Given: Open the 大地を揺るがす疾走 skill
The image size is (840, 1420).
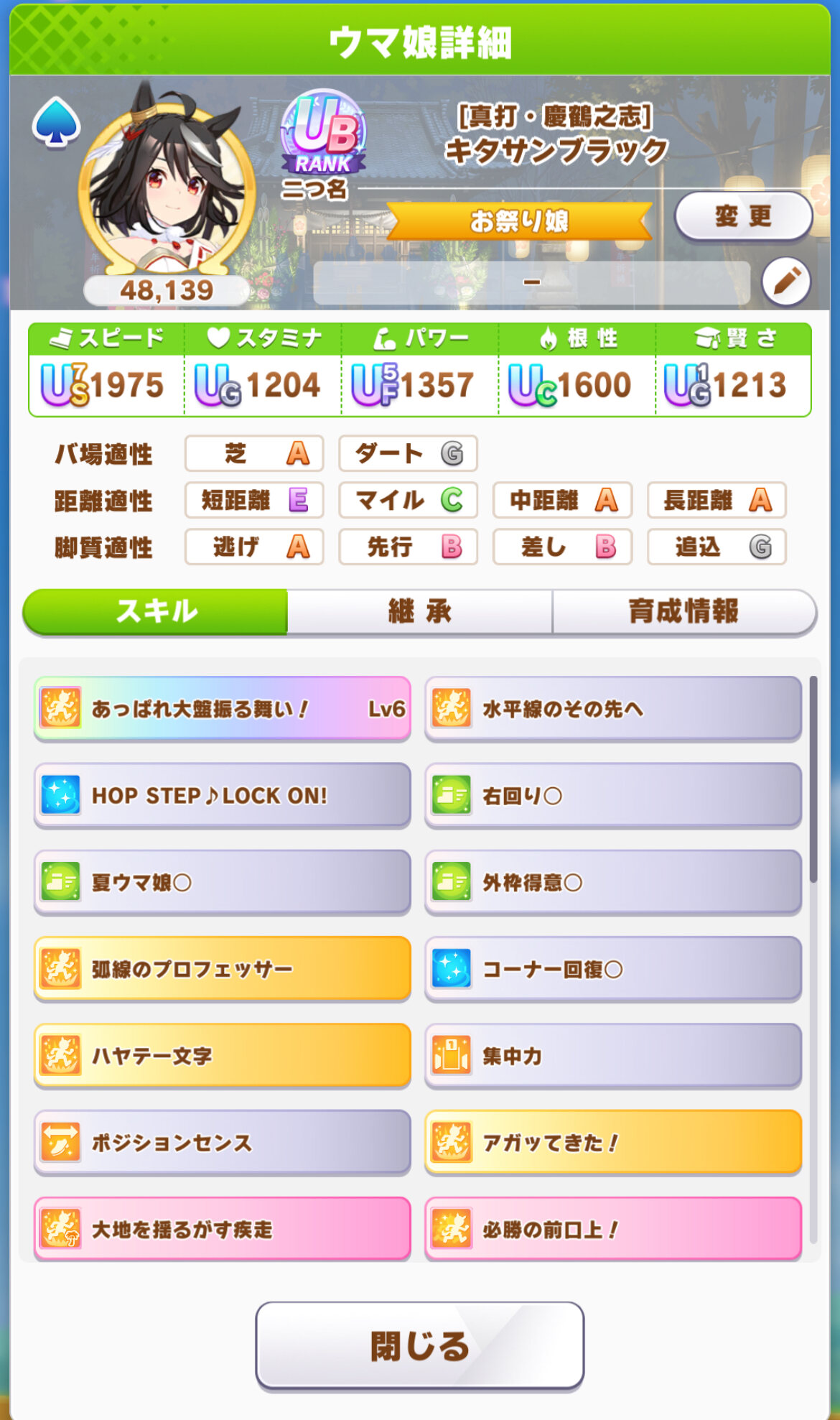Looking at the screenshot, I should (223, 1229).
